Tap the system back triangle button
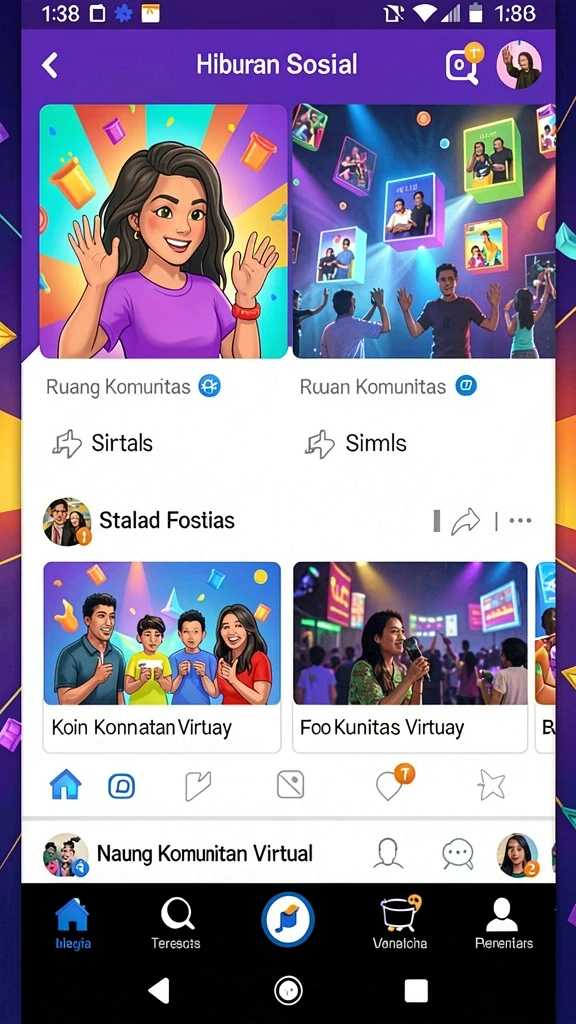Screen dimensions: 576x1024 point(160,990)
